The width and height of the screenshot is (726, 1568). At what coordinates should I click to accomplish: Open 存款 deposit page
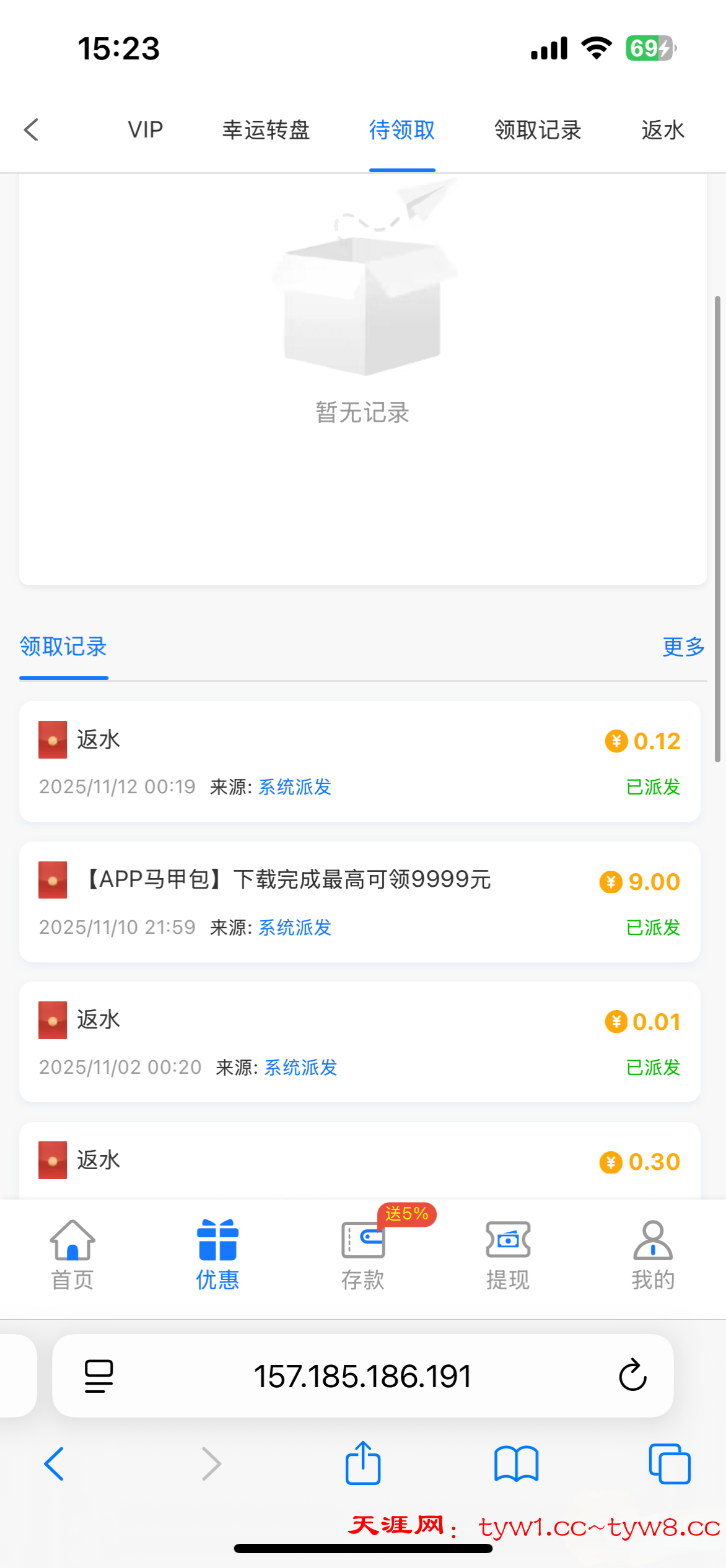coord(363,1255)
